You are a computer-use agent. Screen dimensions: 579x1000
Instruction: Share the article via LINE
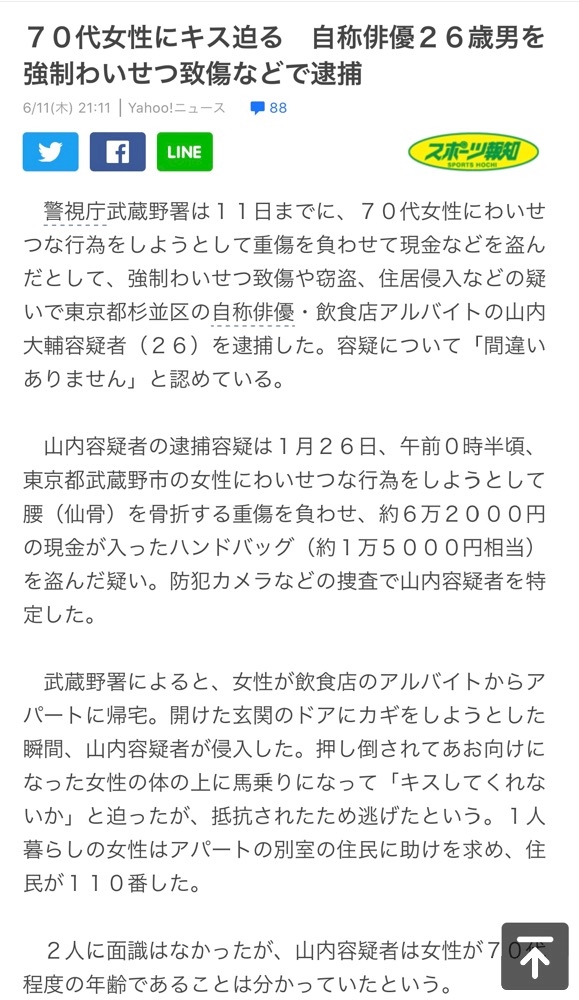(185, 152)
